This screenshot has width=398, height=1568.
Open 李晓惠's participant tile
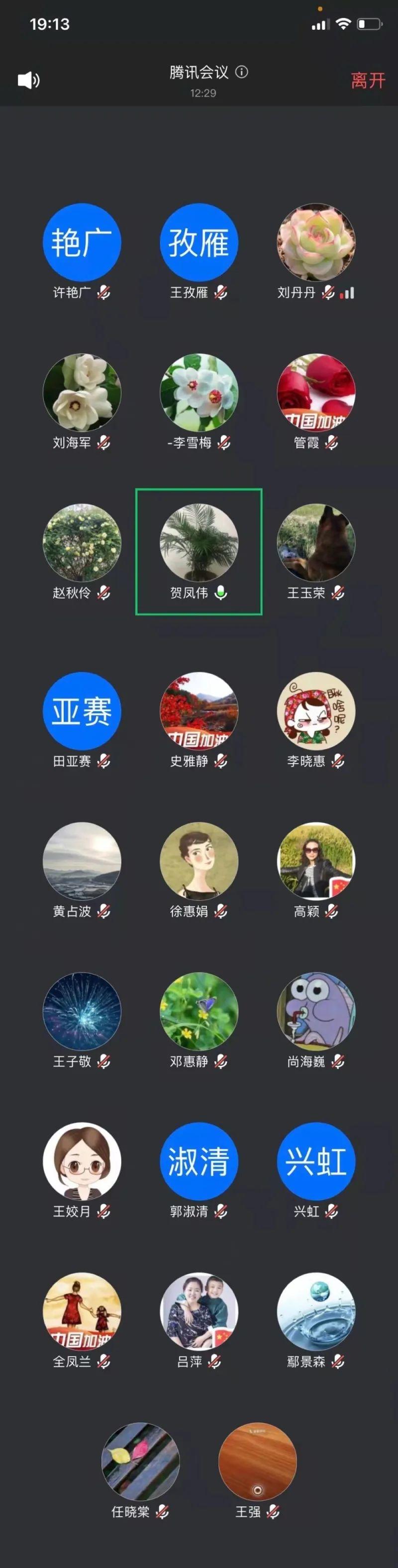(x=316, y=711)
